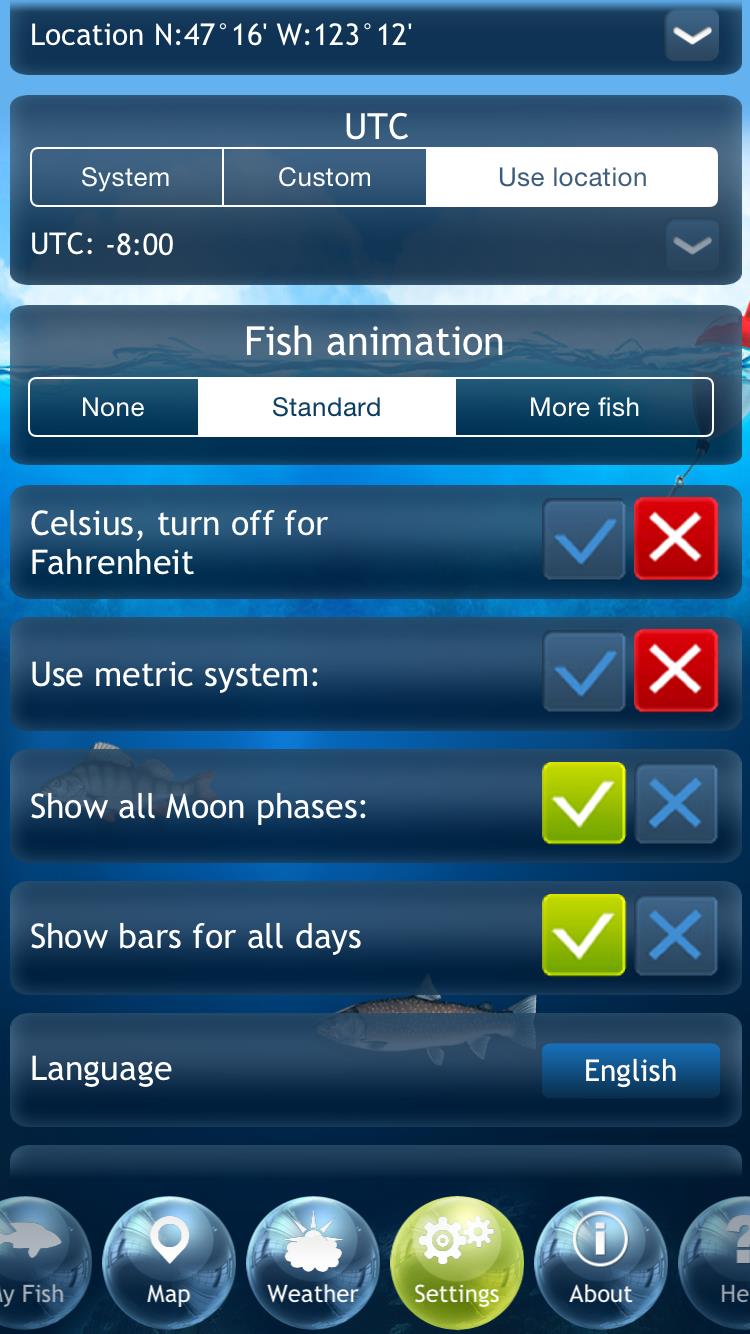
Task: Choose Custom UTC option
Action: pyautogui.click(x=325, y=177)
